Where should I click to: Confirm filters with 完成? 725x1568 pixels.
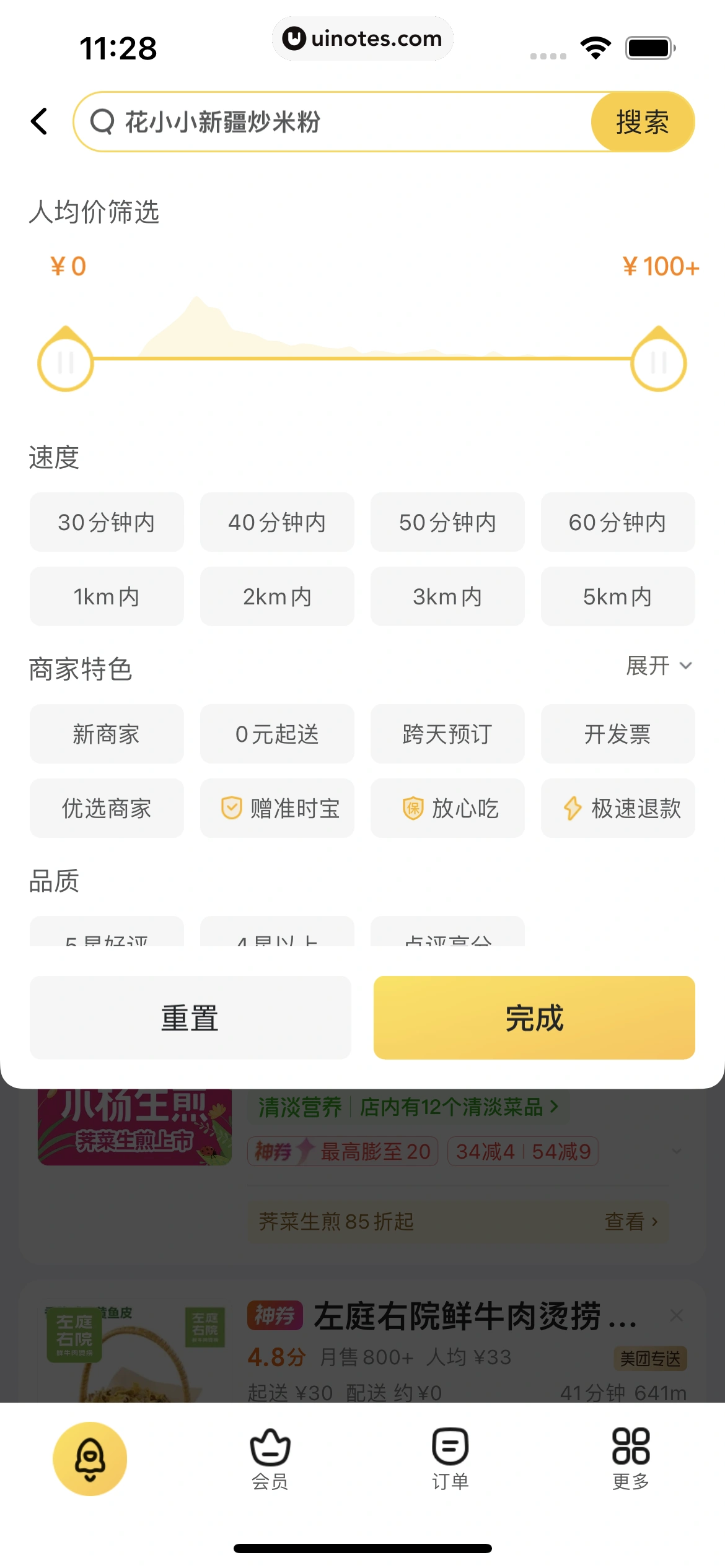tap(534, 1017)
